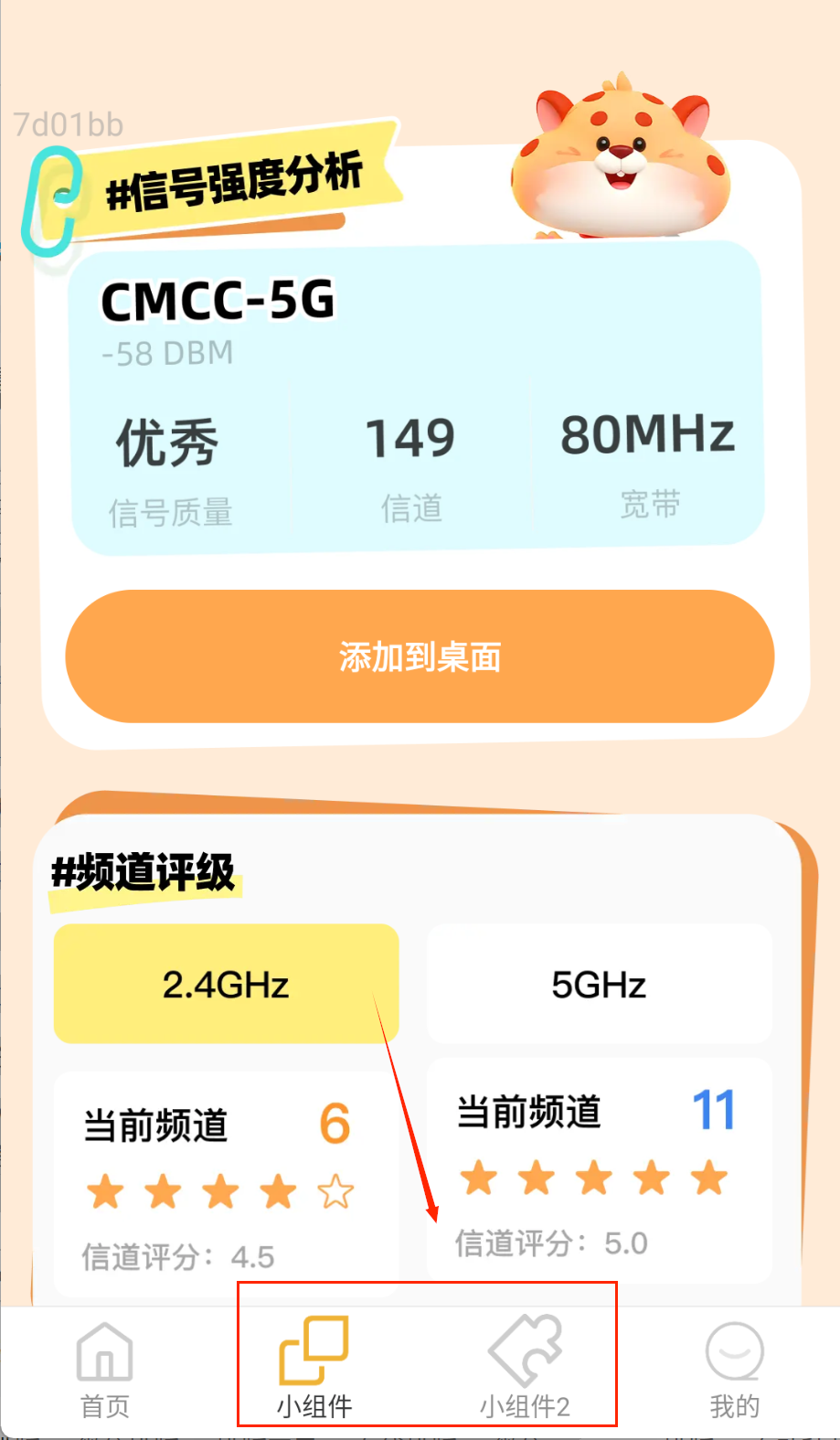Open the 小组件 tab
The width and height of the screenshot is (840, 1440).
click(314, 1369)
